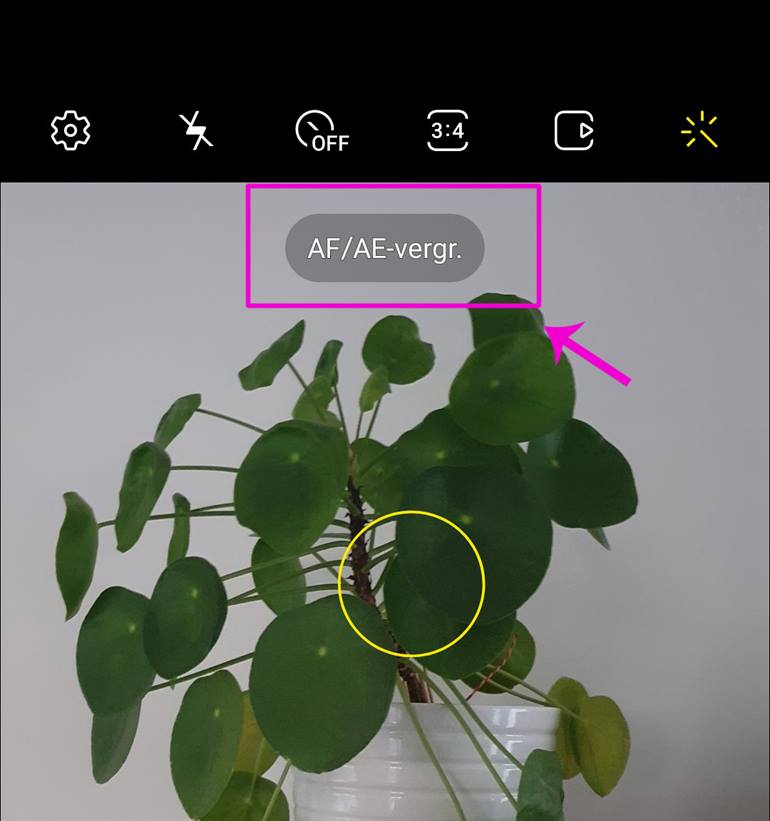Image resolution: width=770 pixels, height=821 pixels.
Task: Toggle the motion photo icon
Action: [574, 131]
